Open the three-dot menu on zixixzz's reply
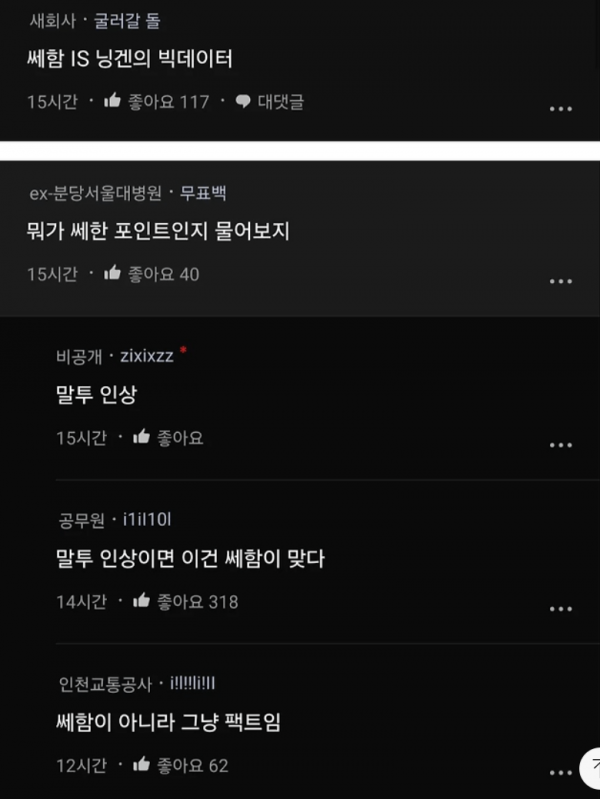This screenshot has height=799, width=600. tap(560, 445)
